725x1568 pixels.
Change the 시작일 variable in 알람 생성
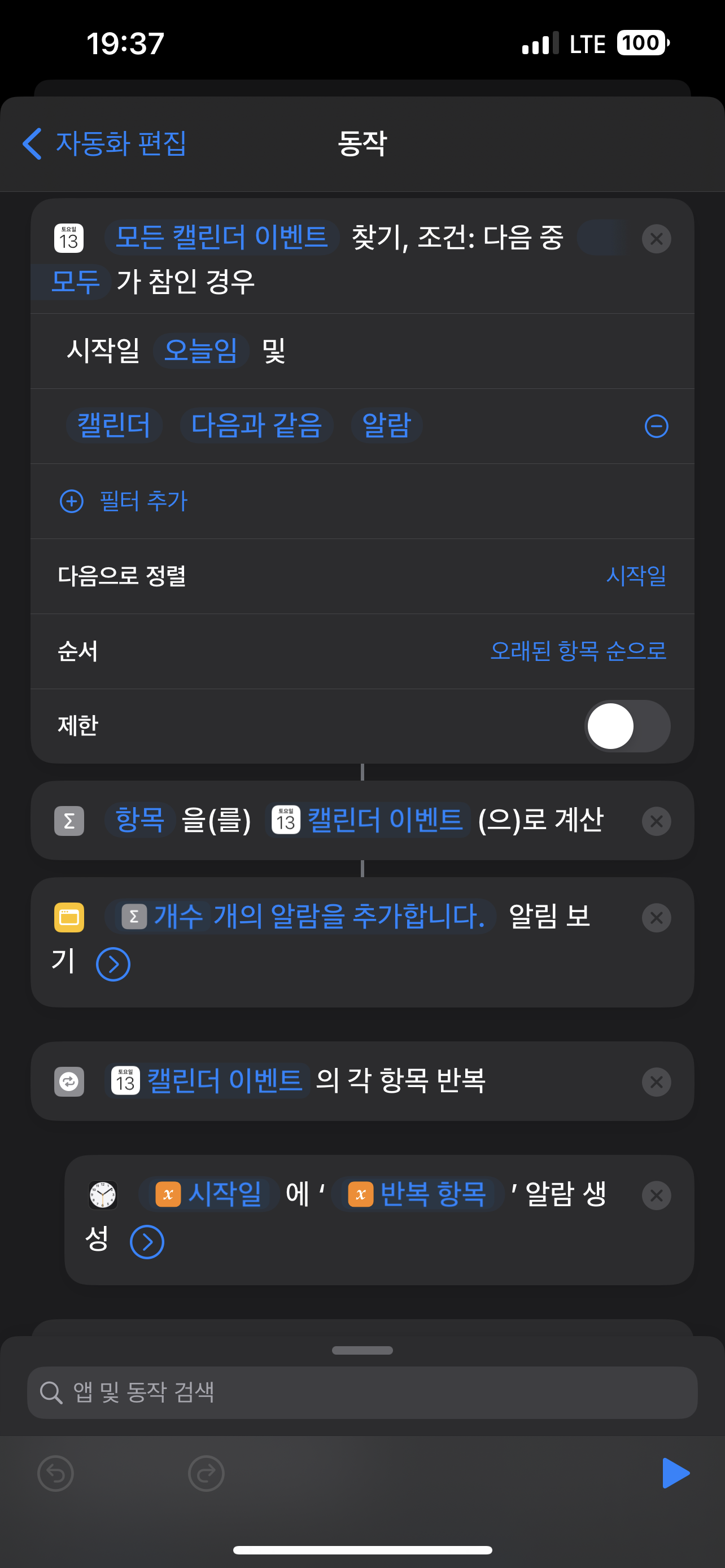point(209,1194)
